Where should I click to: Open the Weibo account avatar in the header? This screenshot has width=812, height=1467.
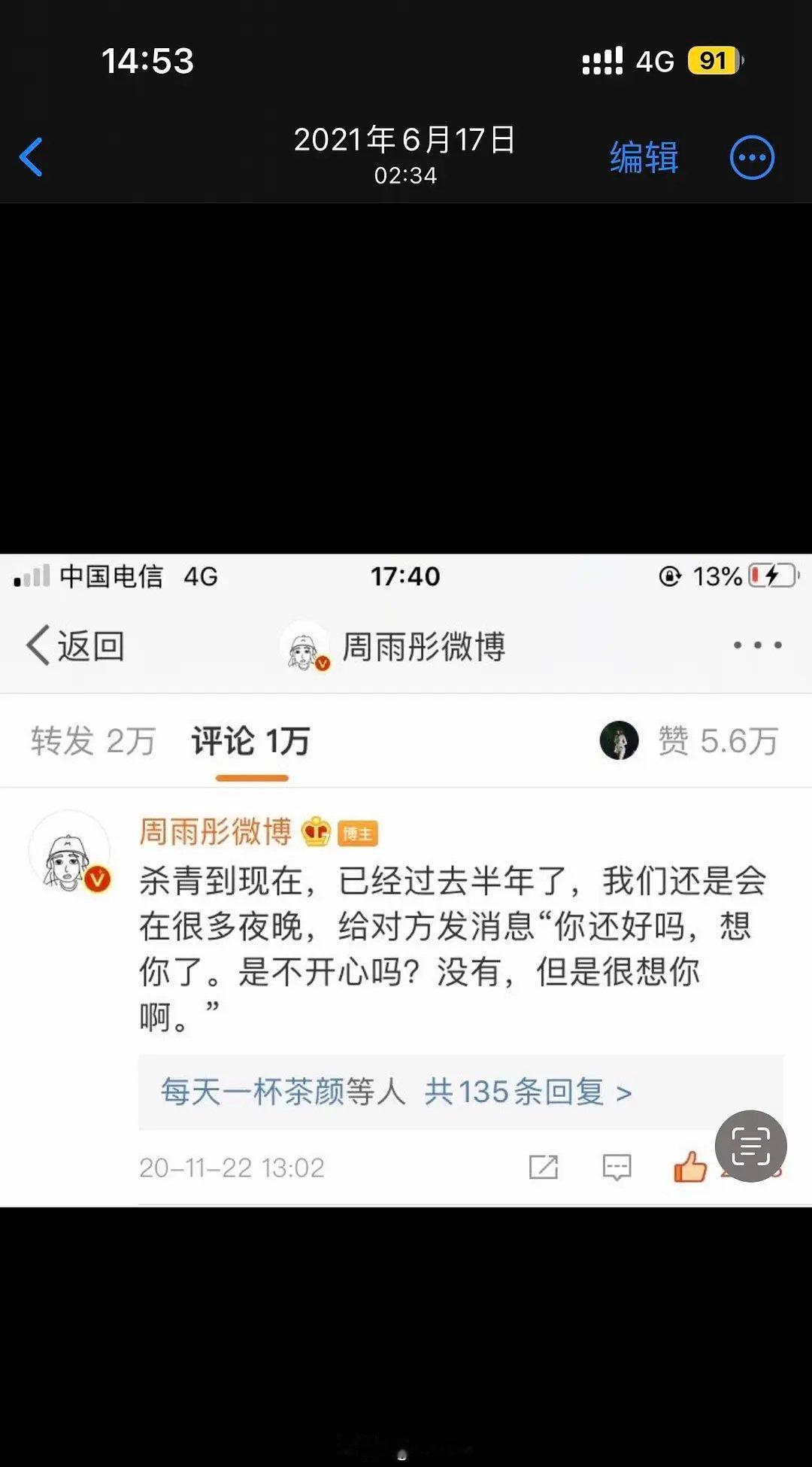(304, 645)
